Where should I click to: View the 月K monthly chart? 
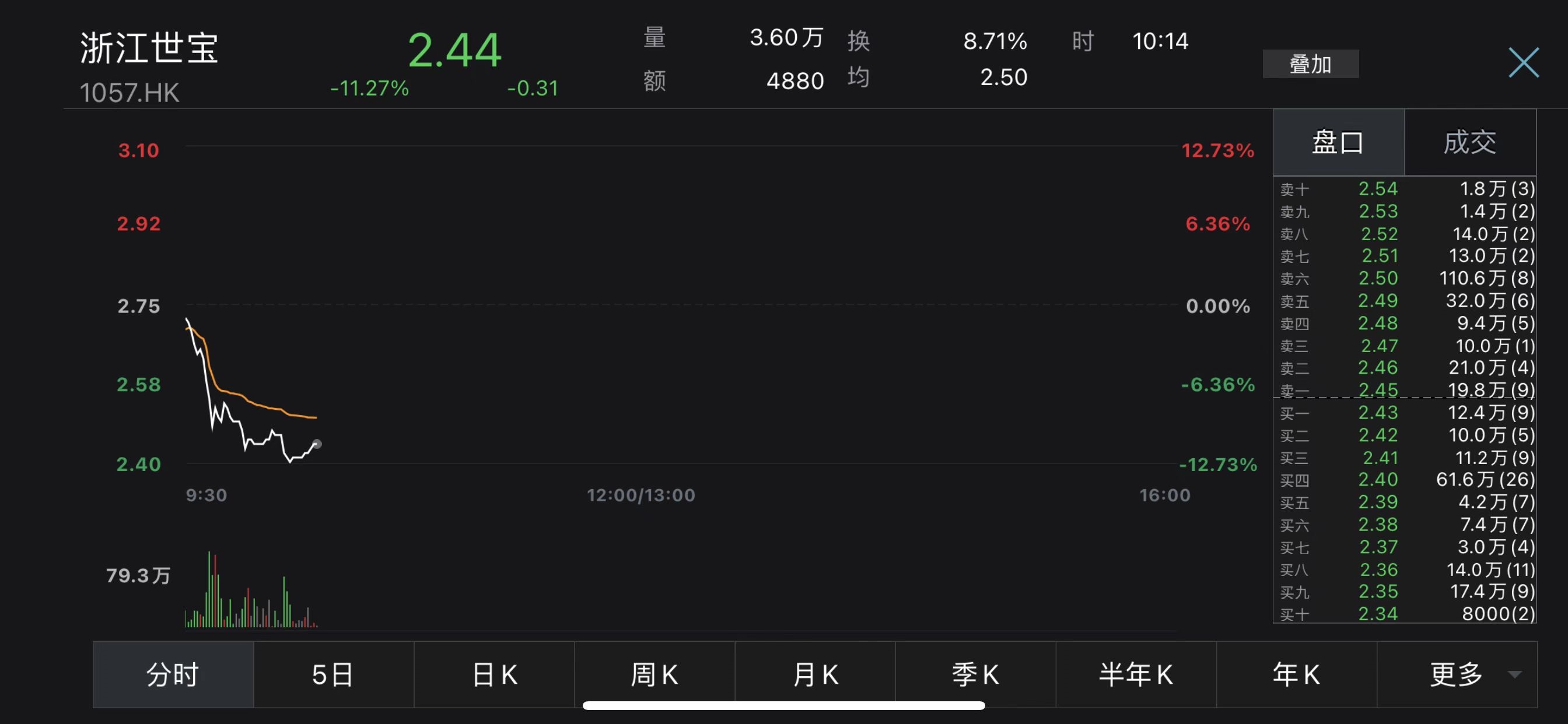815,674
